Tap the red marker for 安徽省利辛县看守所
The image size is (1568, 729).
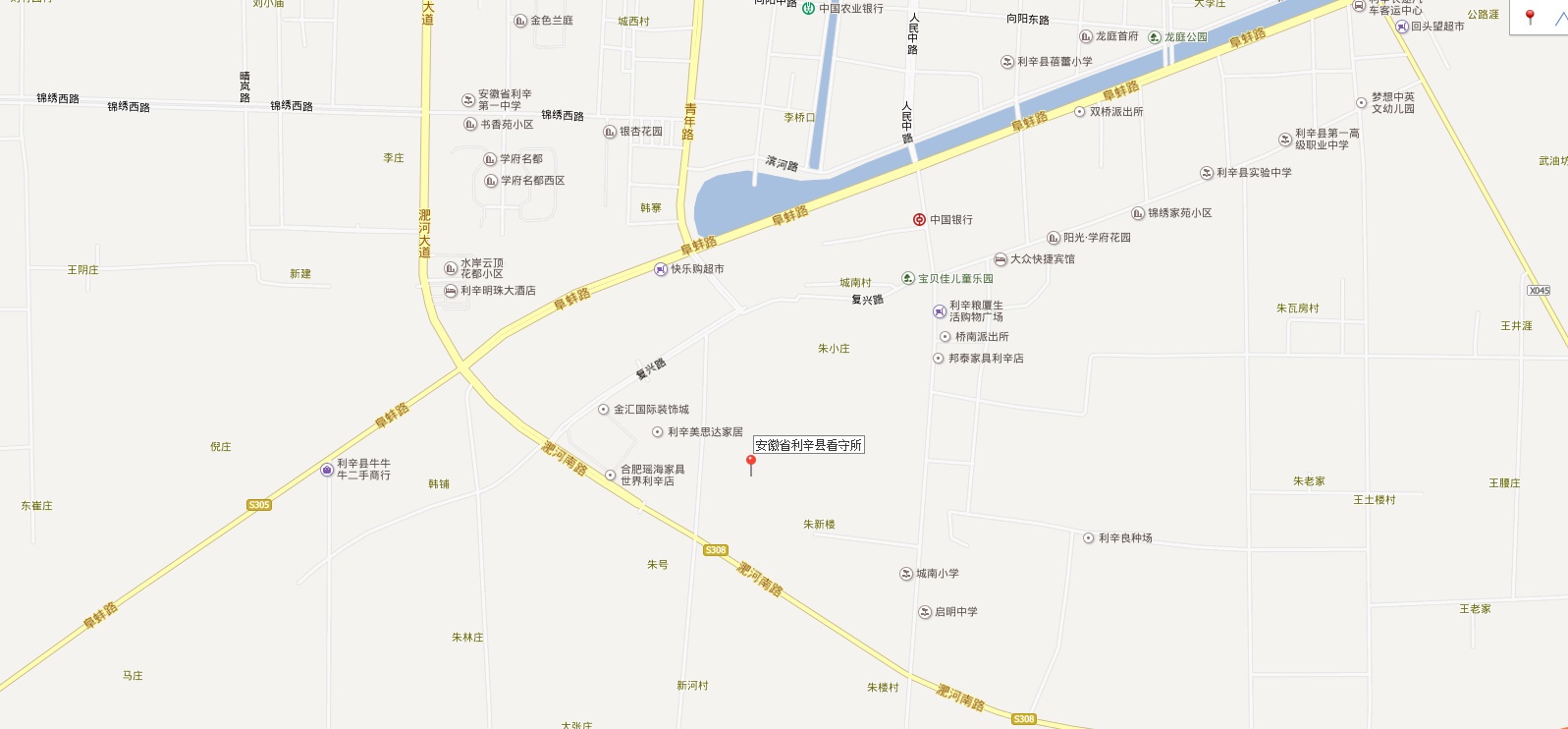pyautogui.click(x=751, y=462)
